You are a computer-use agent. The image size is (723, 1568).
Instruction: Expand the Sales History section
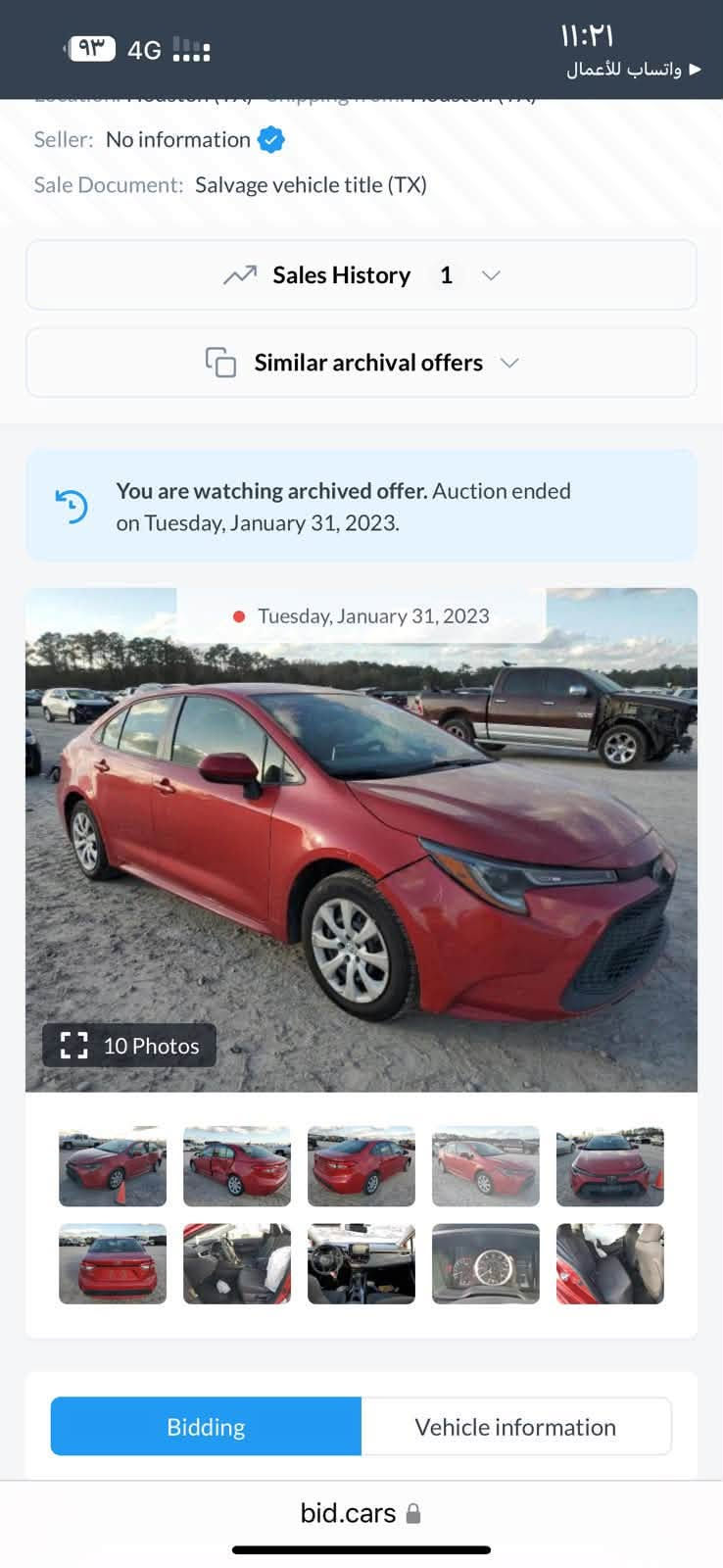pos(361,275)
